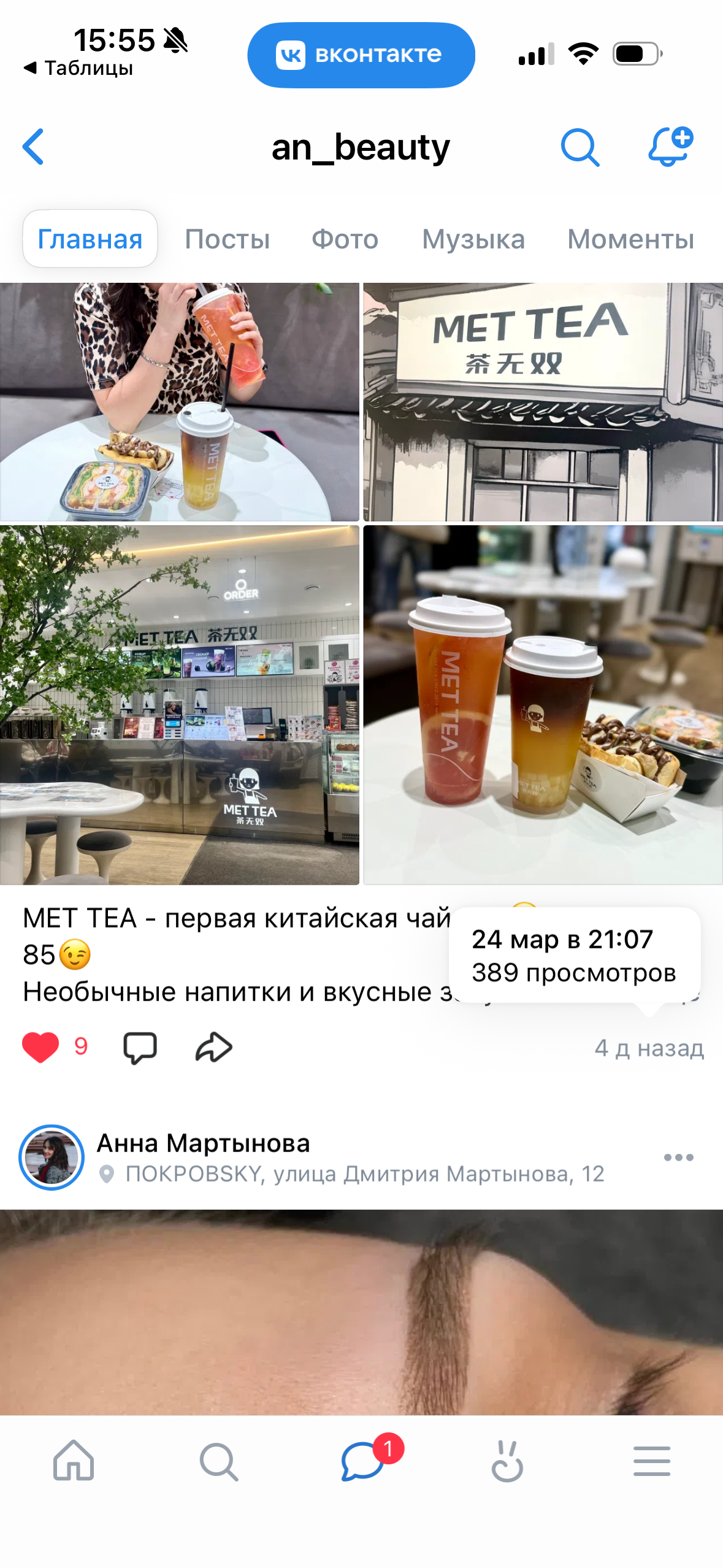Go back using the top-left arrow

34,147
